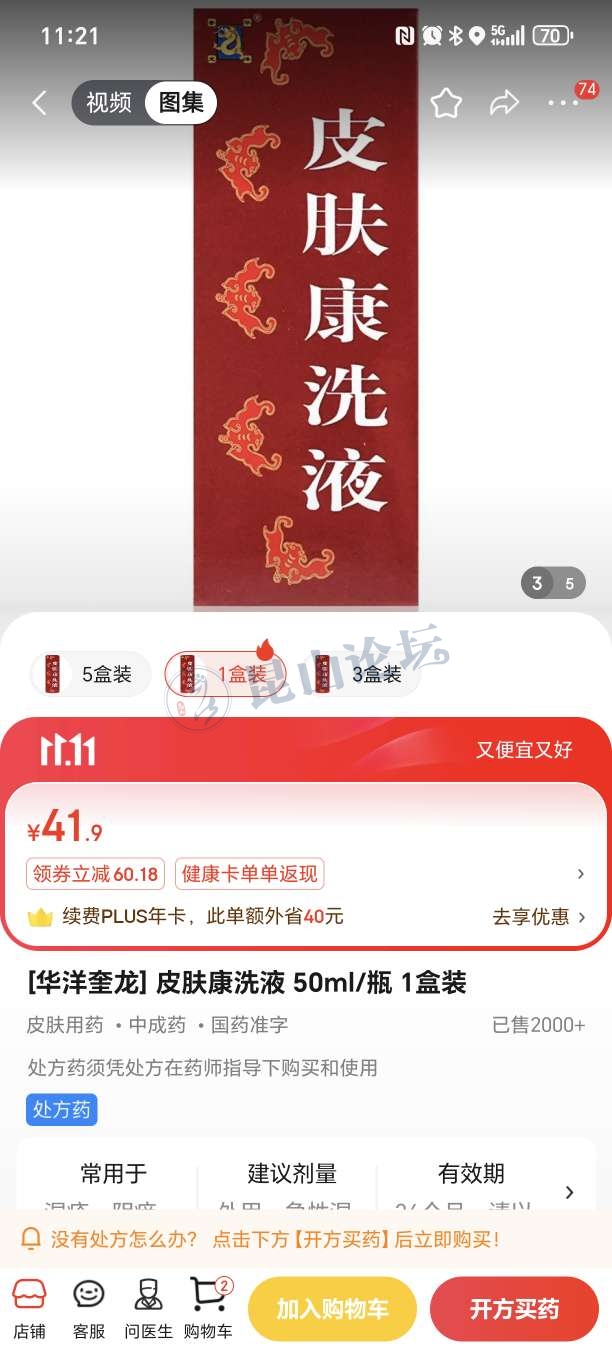Open 问医生 to ask a doctor
The image size is (612, 1350).
click(x=148, y=1308)
